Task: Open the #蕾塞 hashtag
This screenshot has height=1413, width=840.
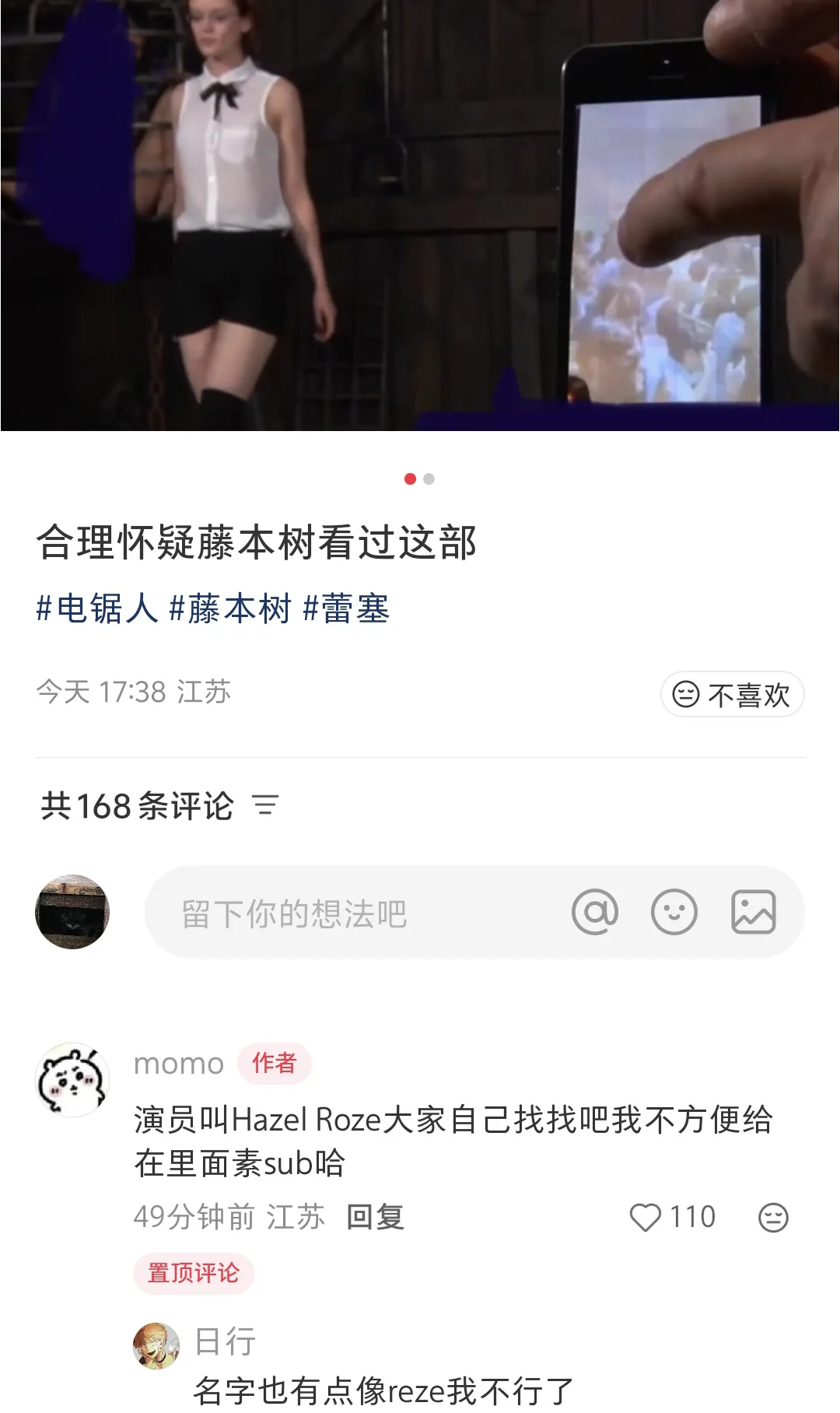Action: [346, 608]
